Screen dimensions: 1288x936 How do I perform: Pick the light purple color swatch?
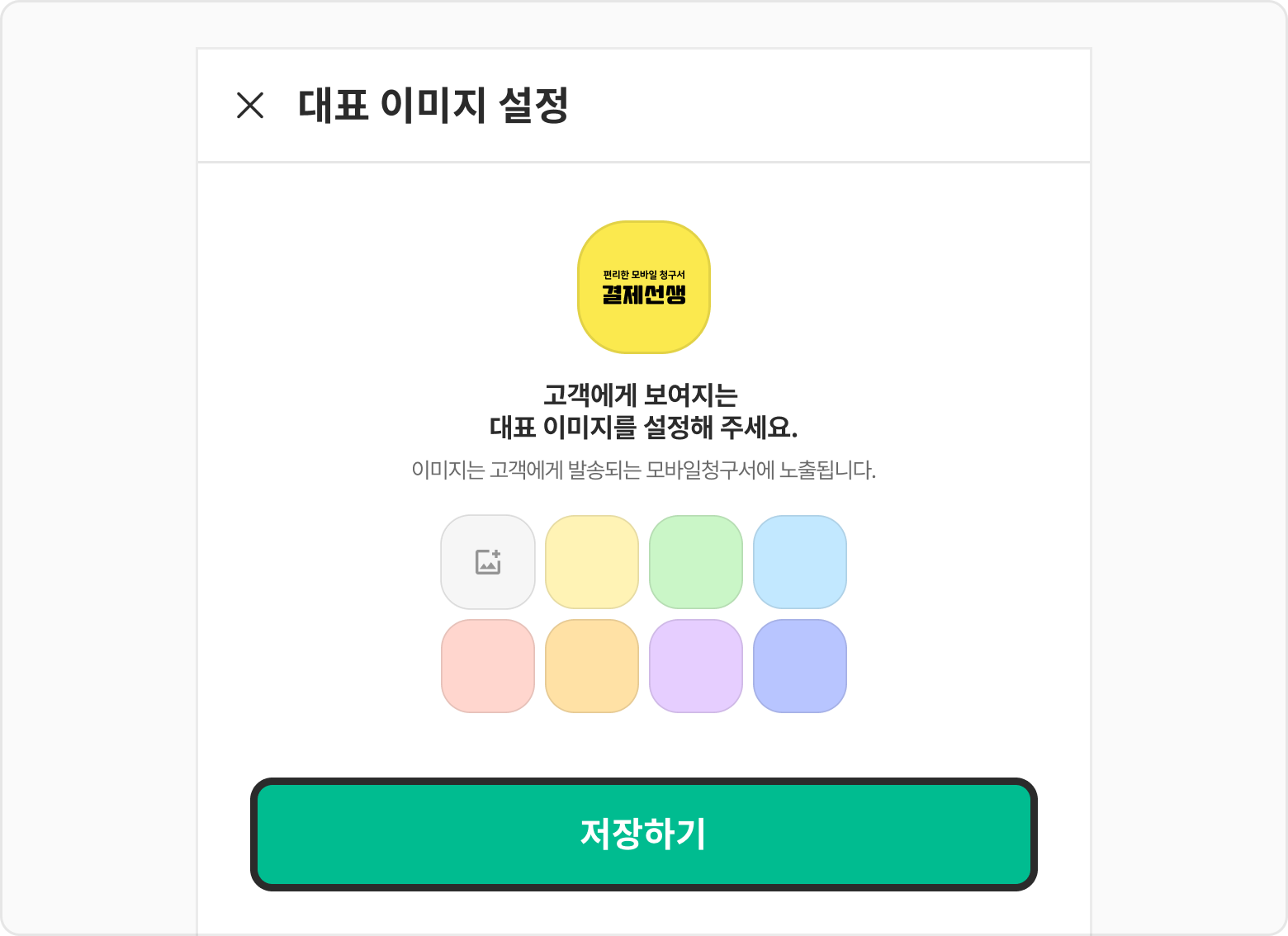click(x=696, y=666)
